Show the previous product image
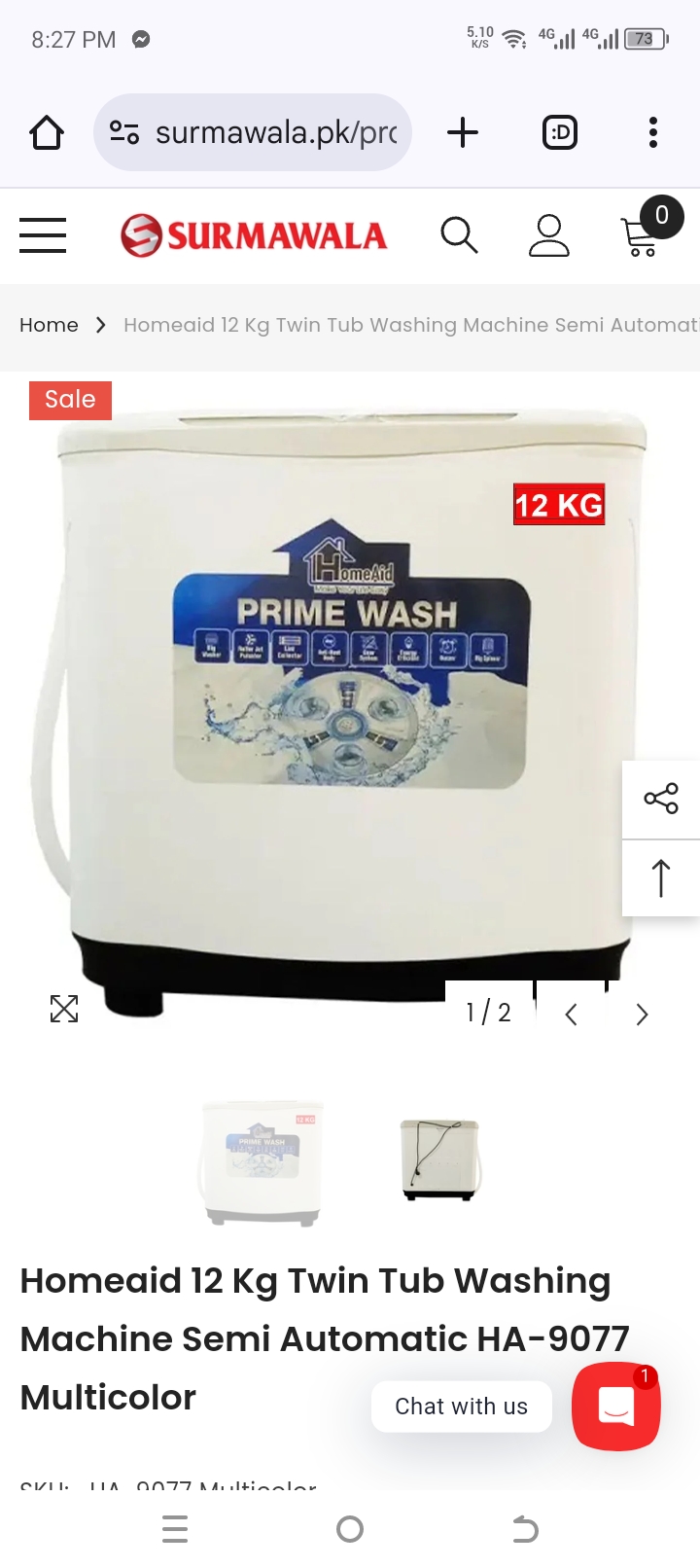 point(572,1015)
